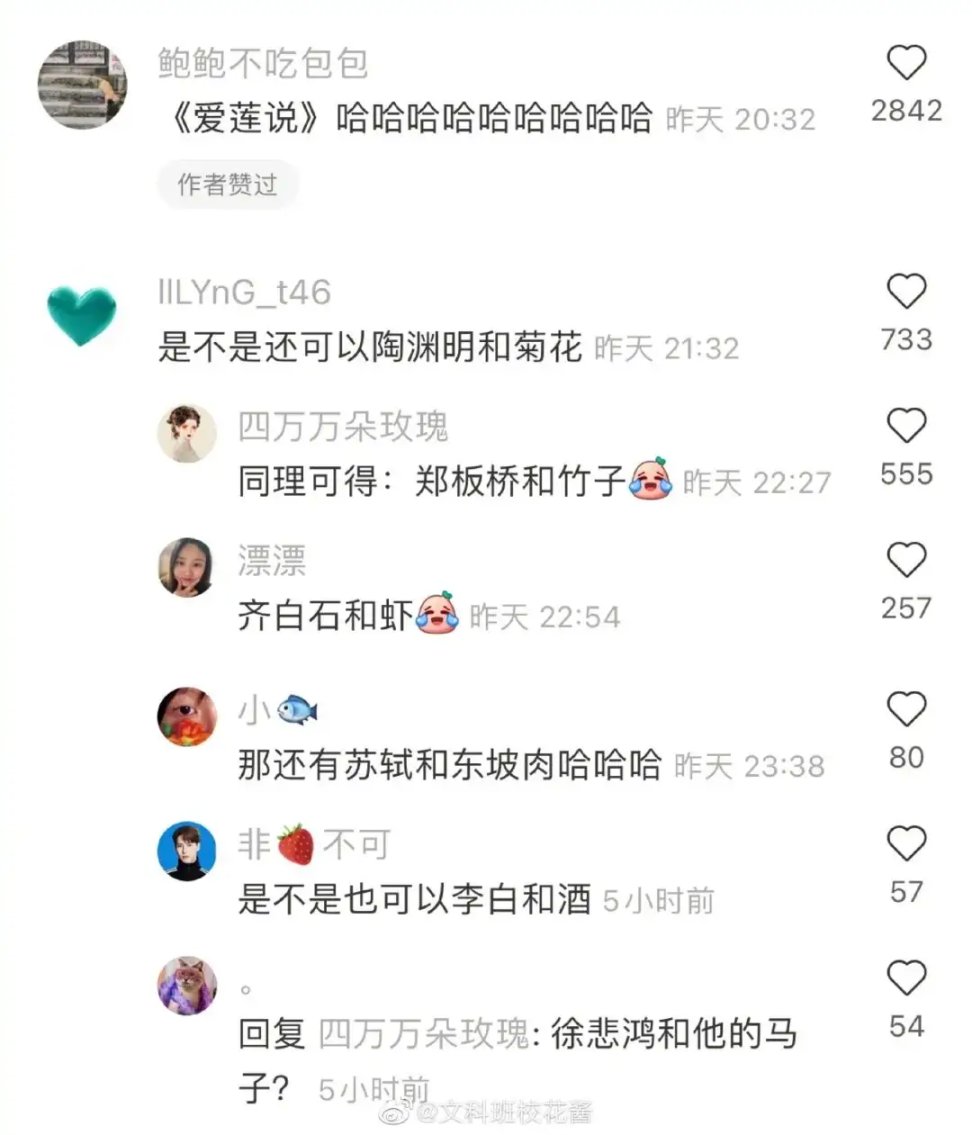Image resolution: width=972 pixels, height=1135 pixels.
Task: Like the bottom reply about 徐悲鸿
Action: [907, 975]
